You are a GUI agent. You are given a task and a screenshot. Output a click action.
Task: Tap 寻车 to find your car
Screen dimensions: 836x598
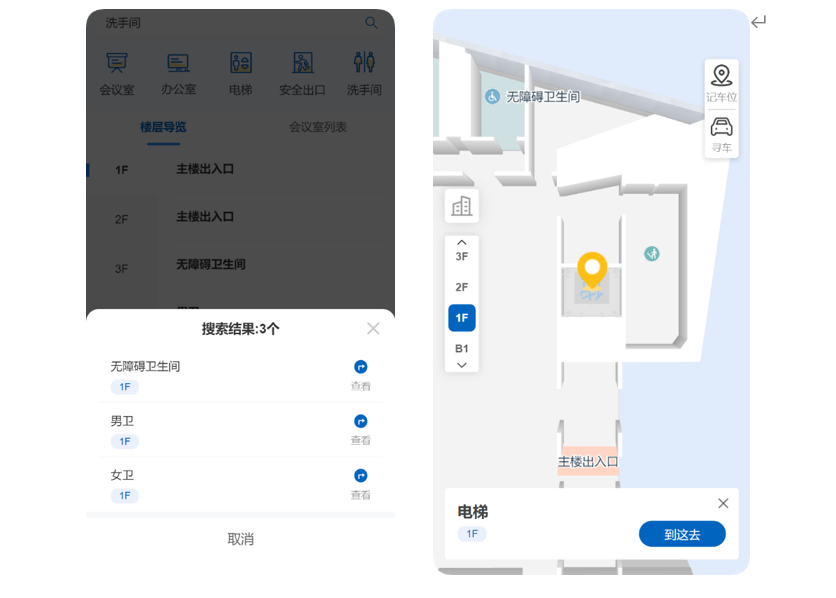pos(721,134)
